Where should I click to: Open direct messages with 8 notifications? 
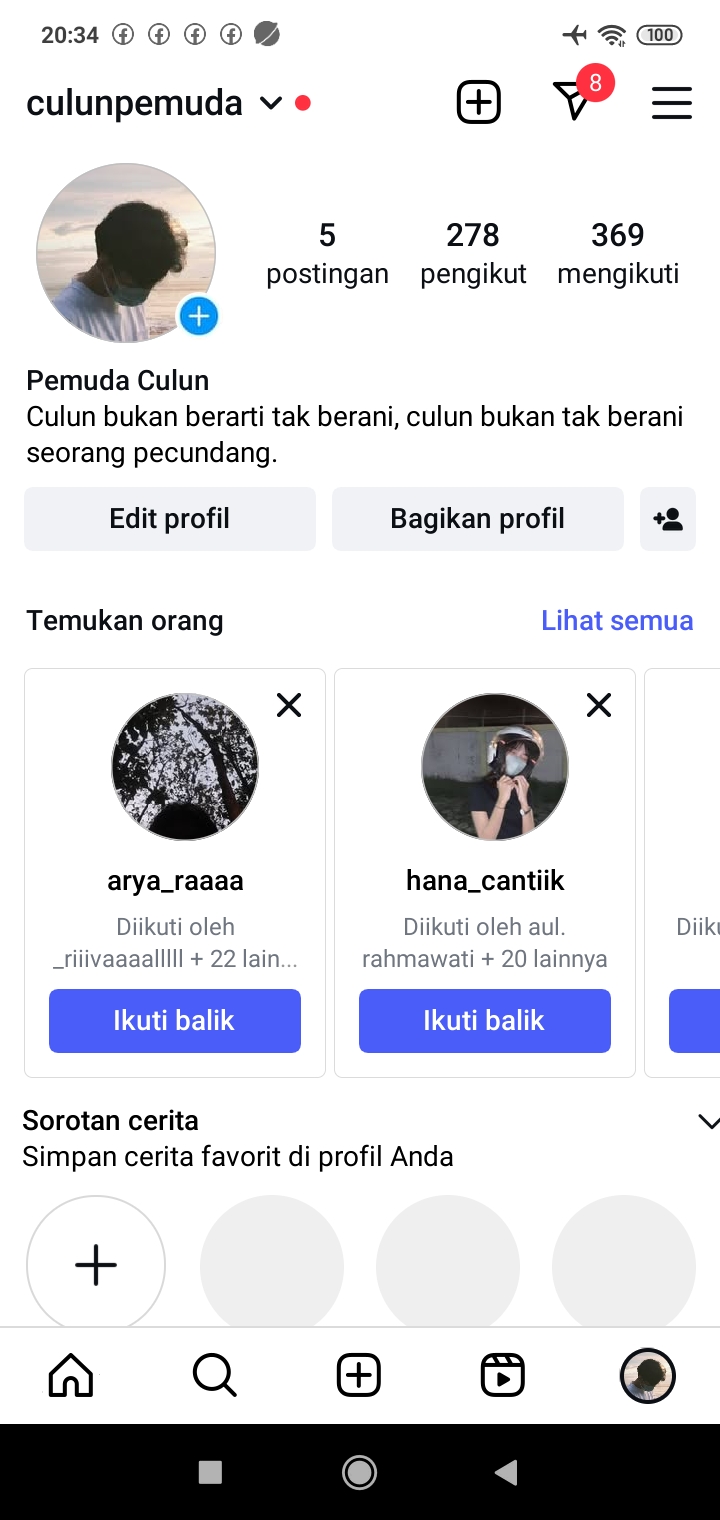[x=574, y=101]
